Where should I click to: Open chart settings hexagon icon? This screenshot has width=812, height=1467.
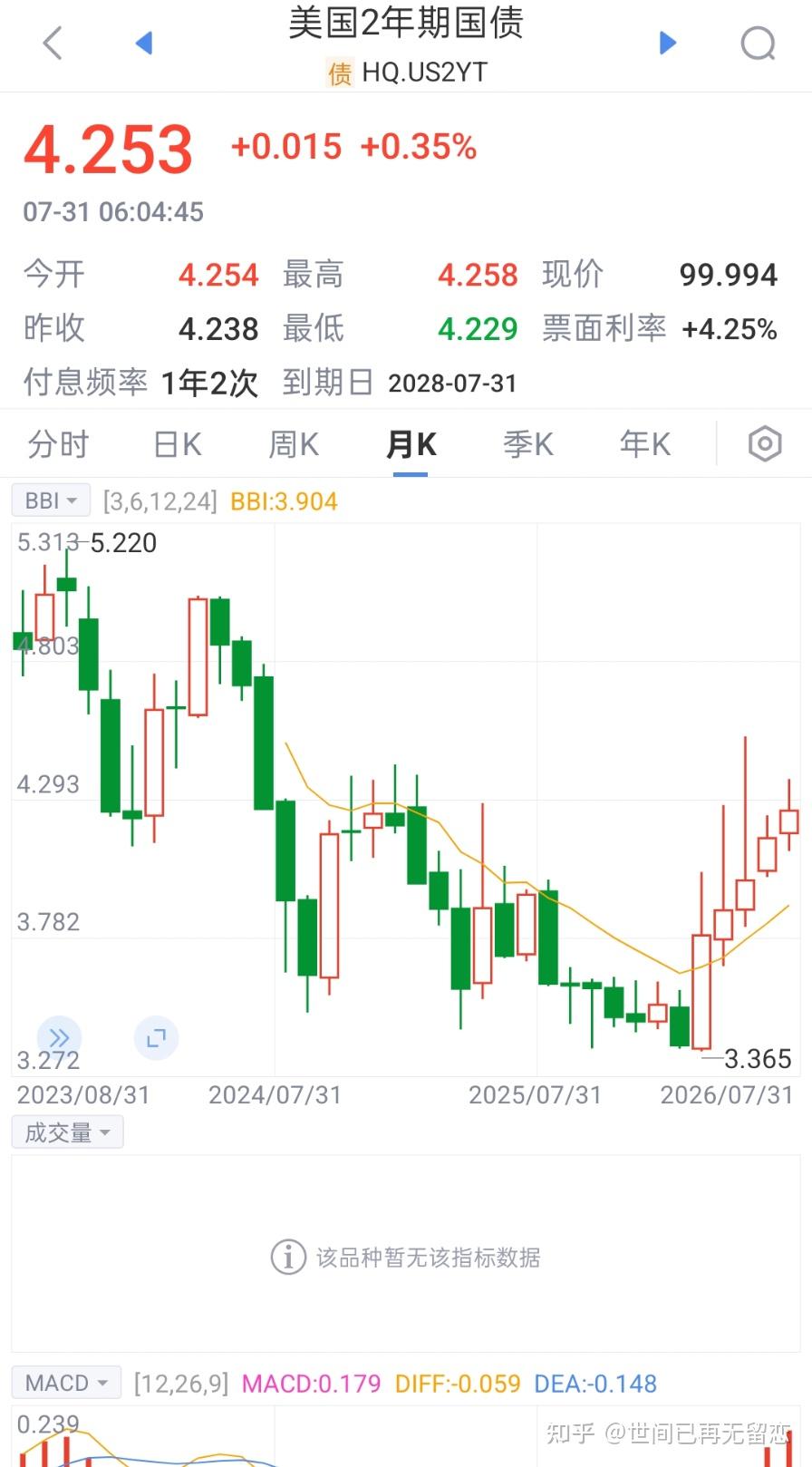(x=765, y=443)
